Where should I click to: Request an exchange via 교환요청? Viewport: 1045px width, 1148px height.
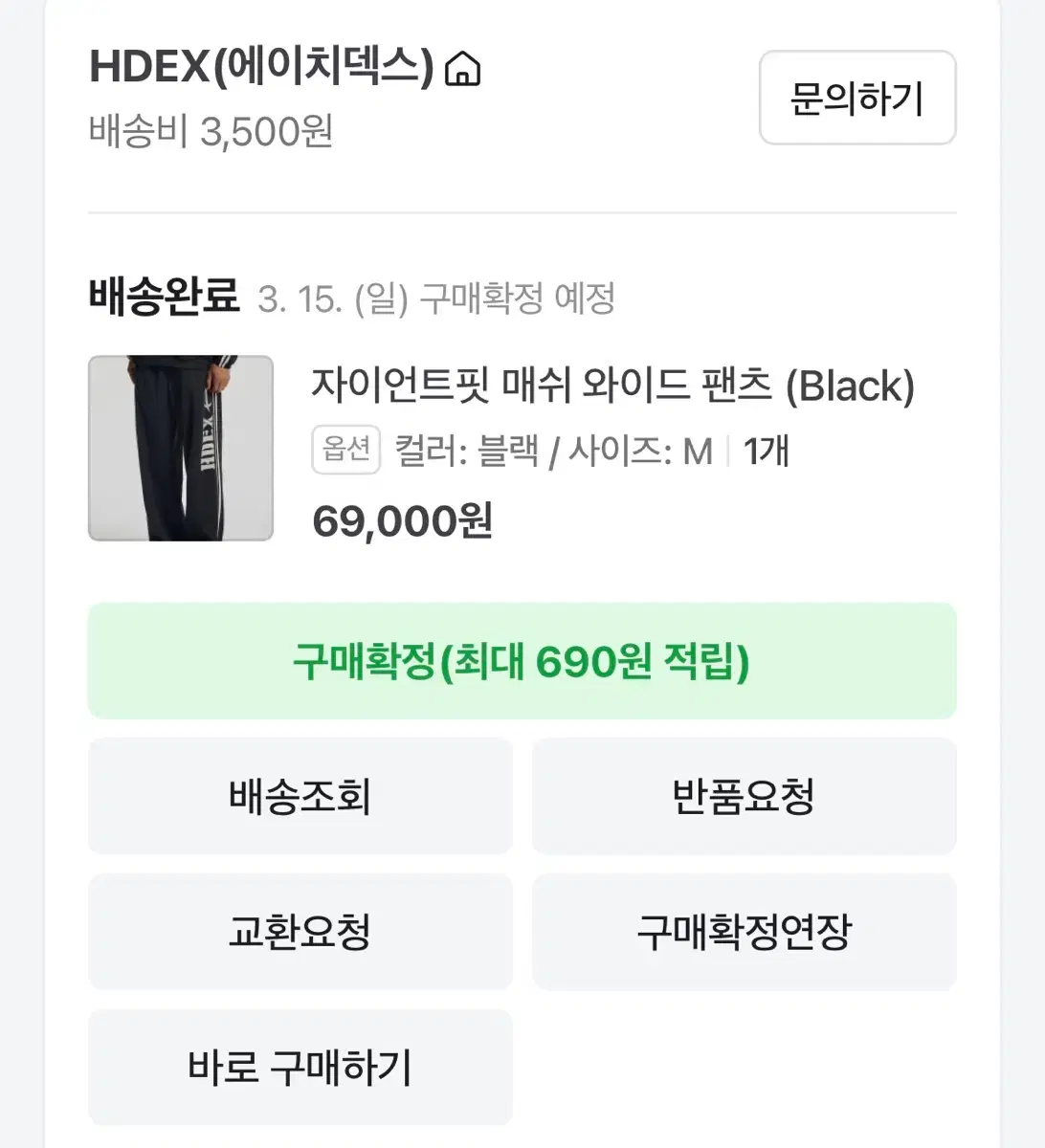[x=300, y=932]
